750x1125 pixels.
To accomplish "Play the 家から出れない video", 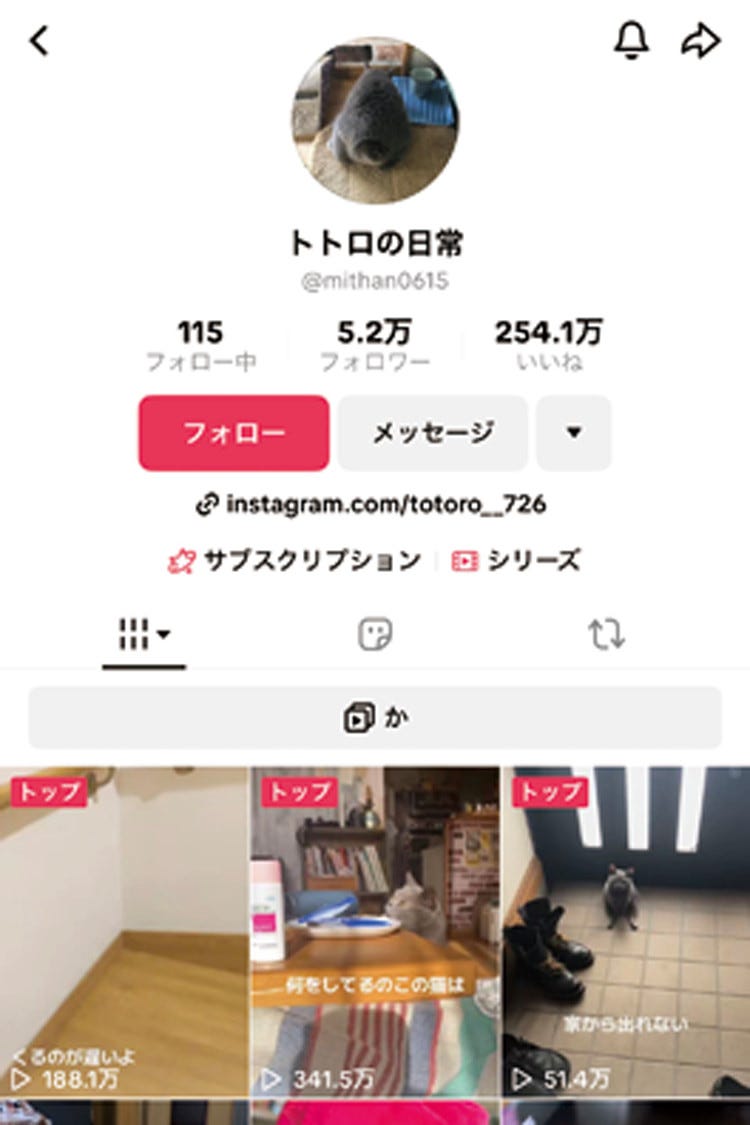I will 626,930.
